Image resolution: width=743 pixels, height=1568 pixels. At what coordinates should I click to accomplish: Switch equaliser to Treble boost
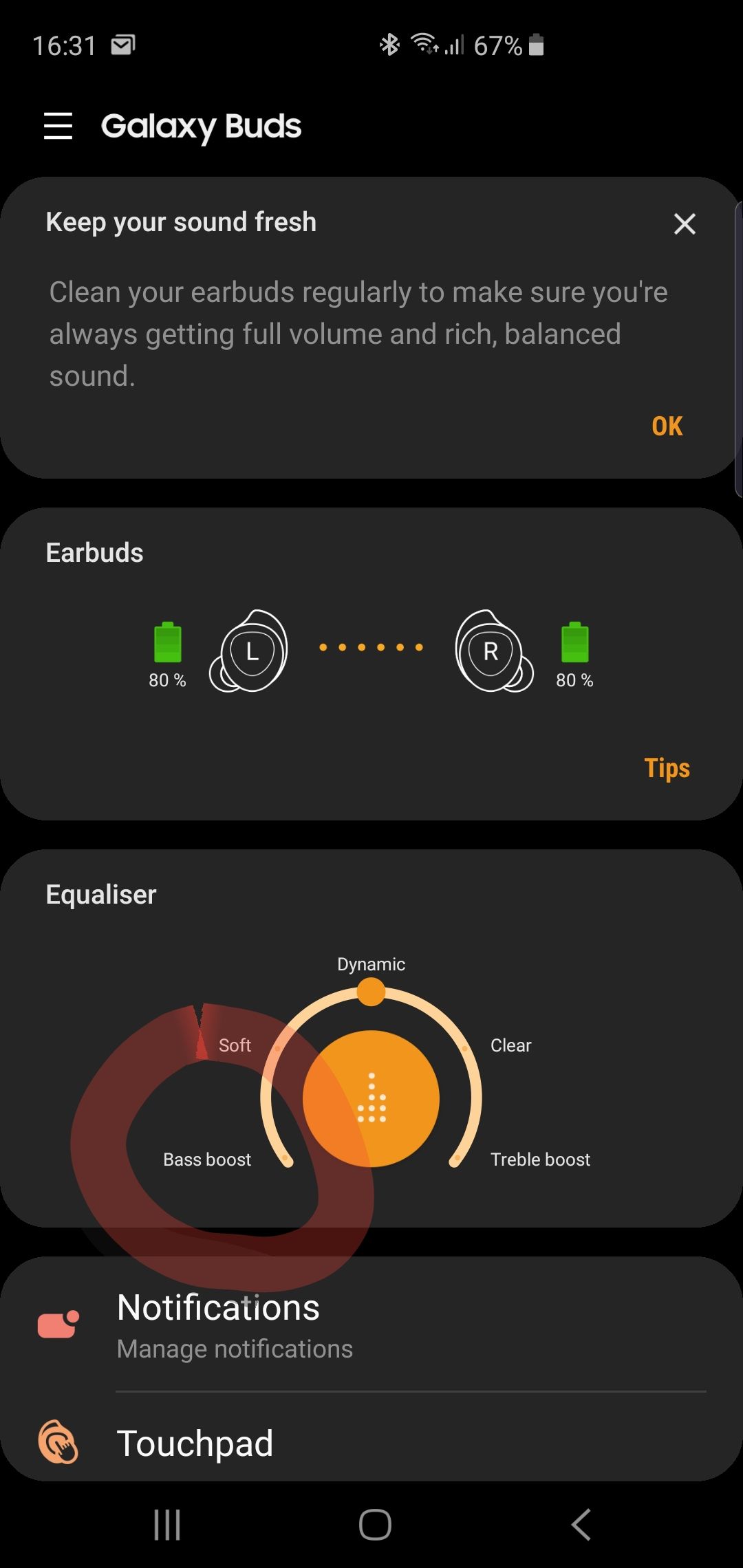pyautogui.click(x=540, y=1159)
